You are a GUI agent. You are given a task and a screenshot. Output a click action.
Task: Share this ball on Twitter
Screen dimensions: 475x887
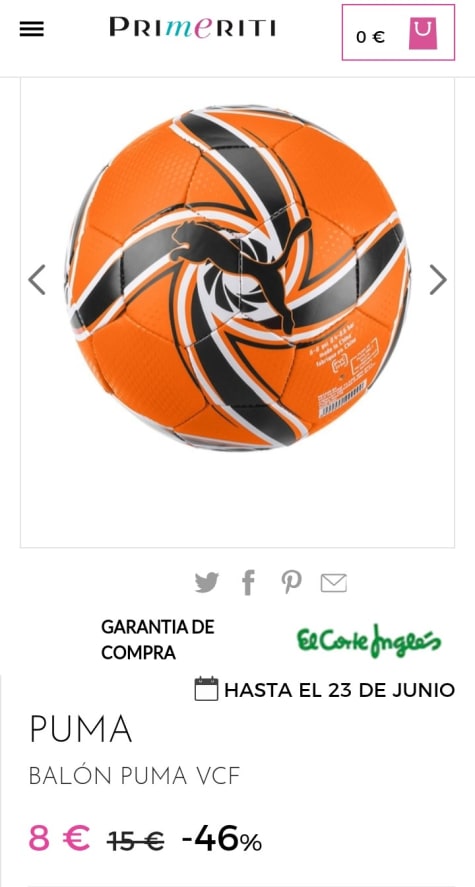[207, 582]
